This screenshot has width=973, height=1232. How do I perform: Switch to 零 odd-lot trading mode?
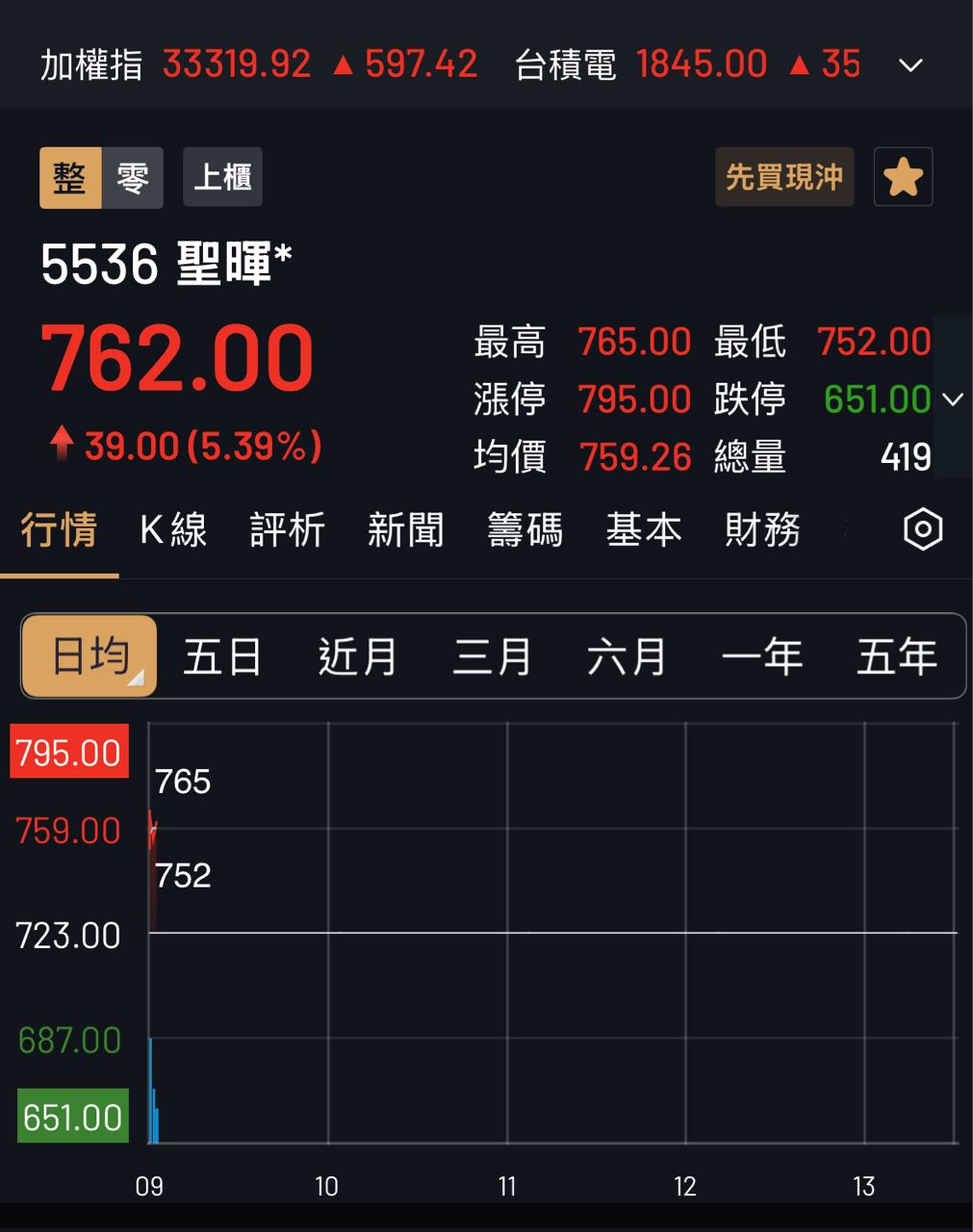click(133, 178)
